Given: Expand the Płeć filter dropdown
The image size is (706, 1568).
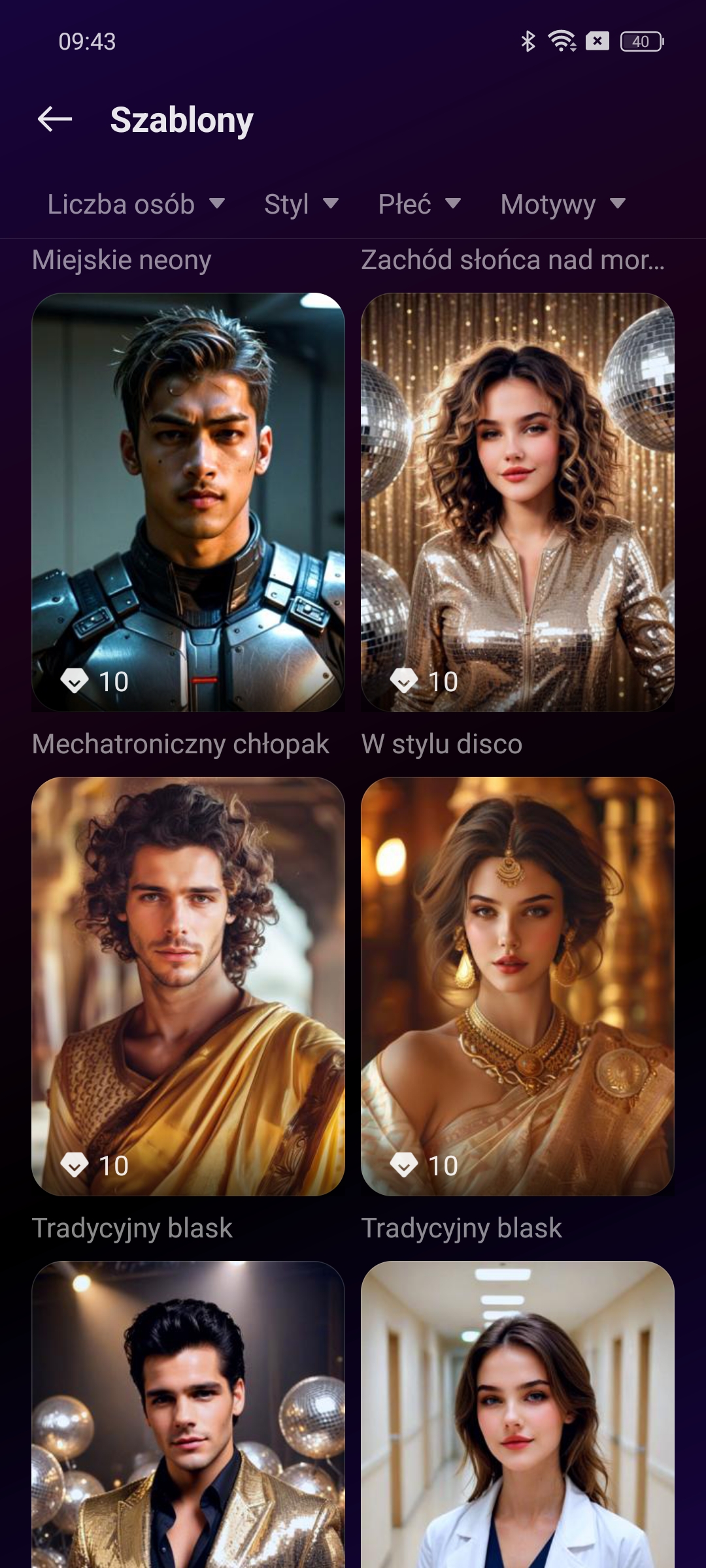Looking at the screenshot, I should 420,204.
